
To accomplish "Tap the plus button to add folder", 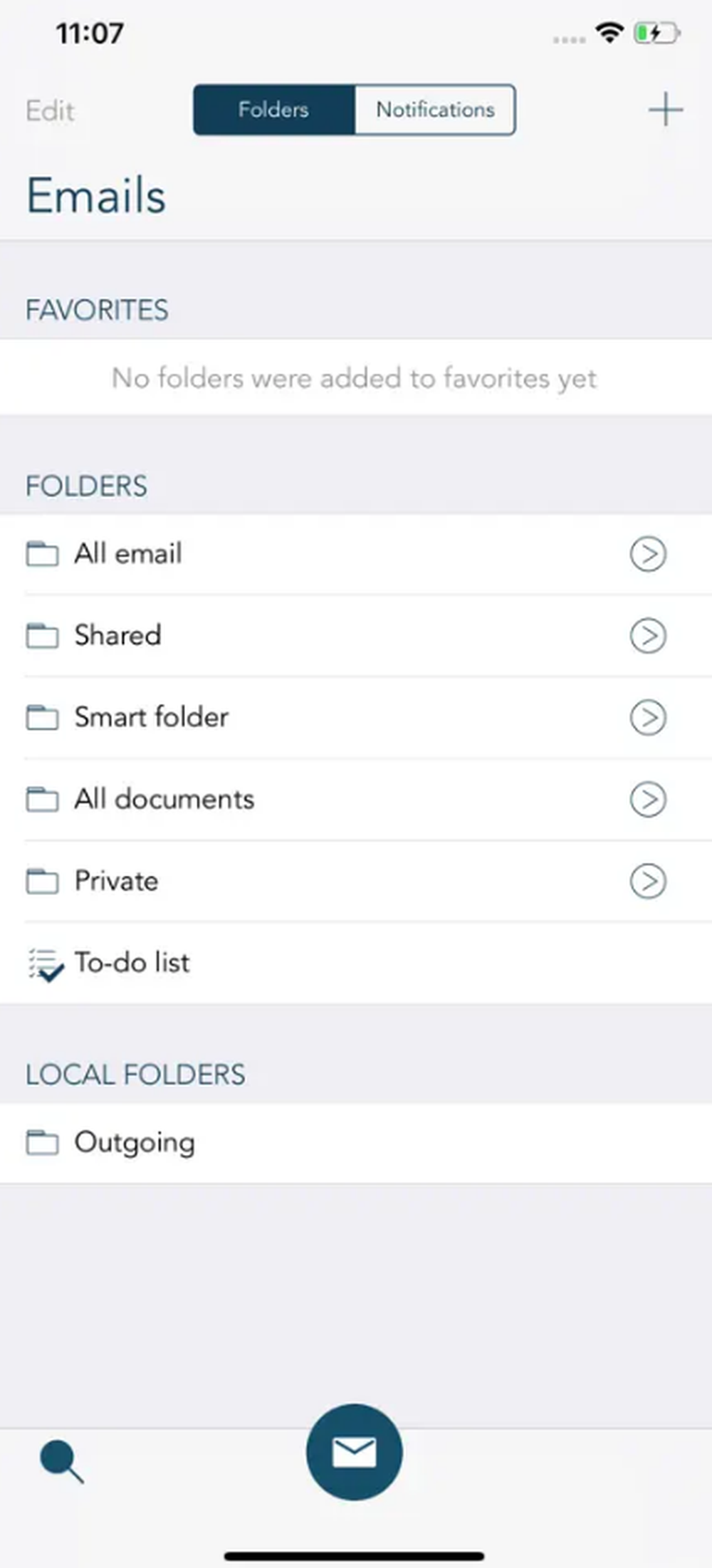I will (665, 110).
